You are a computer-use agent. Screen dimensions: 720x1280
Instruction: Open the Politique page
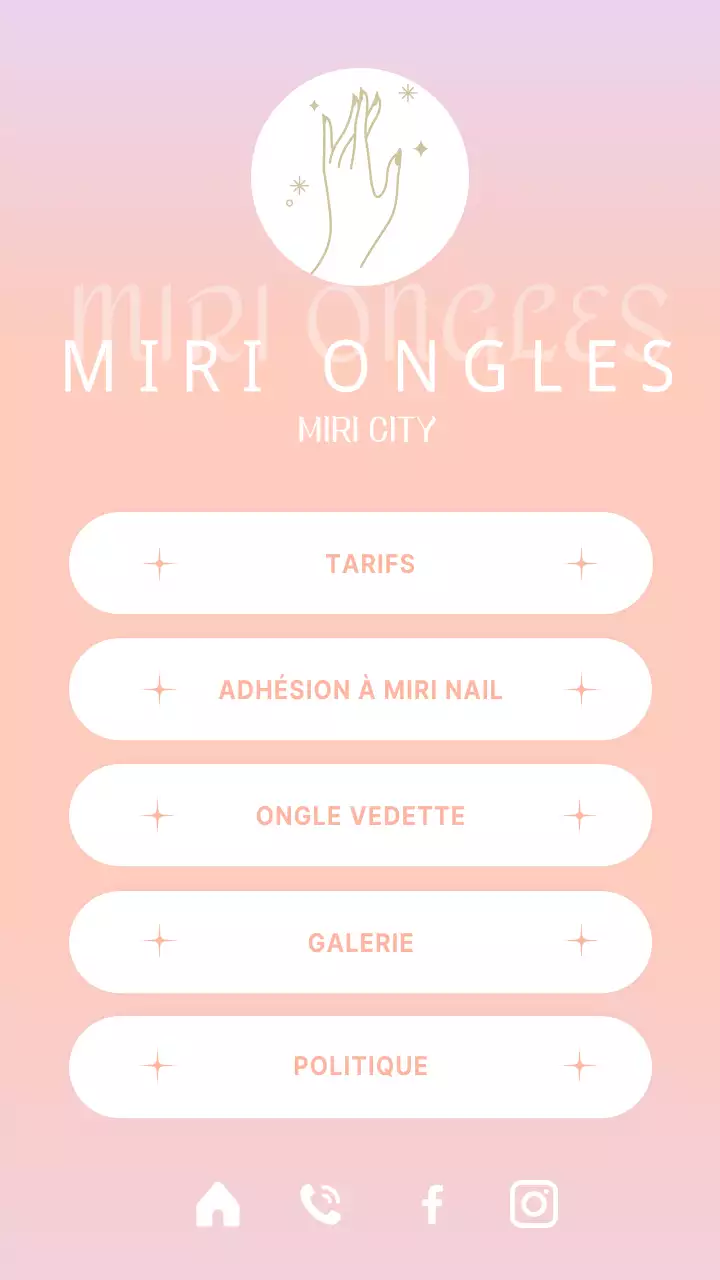[360, 1067]
